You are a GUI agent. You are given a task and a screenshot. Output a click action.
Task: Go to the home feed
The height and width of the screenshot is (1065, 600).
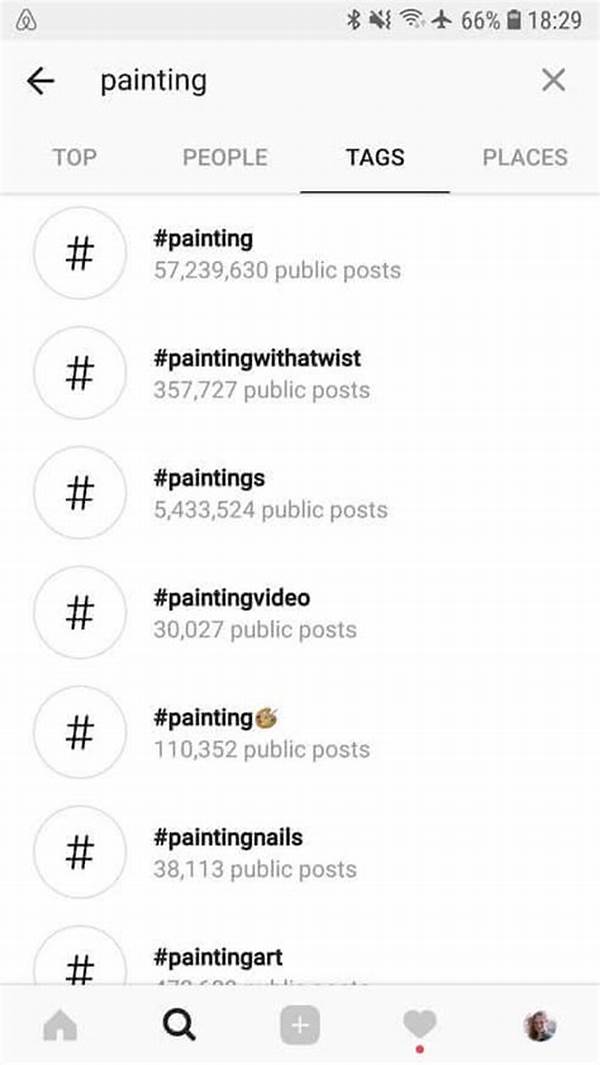point(60,1026)
